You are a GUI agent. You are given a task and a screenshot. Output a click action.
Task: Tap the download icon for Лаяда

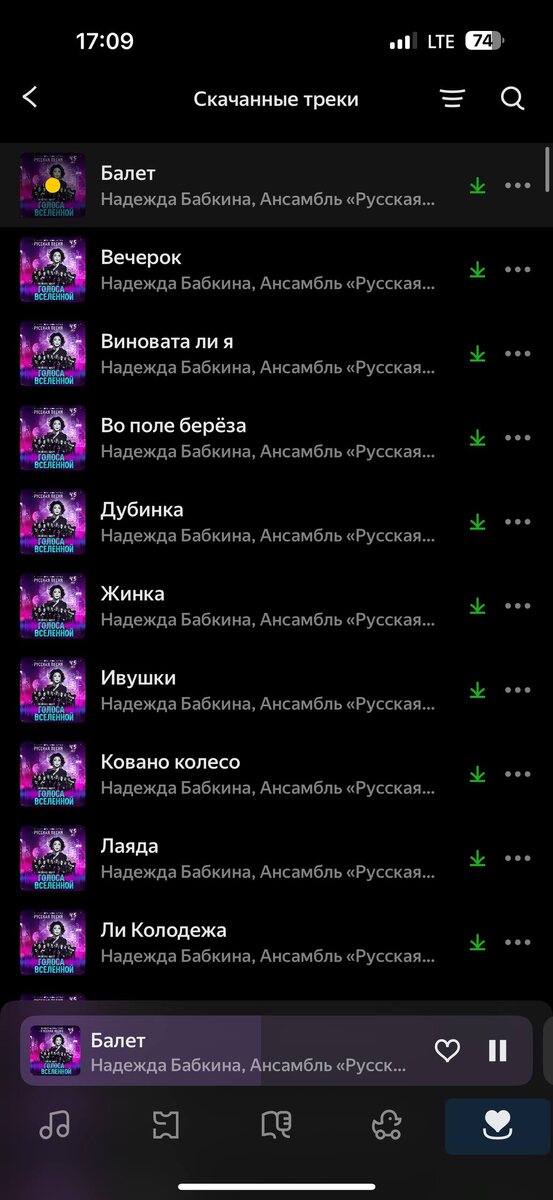477,858
